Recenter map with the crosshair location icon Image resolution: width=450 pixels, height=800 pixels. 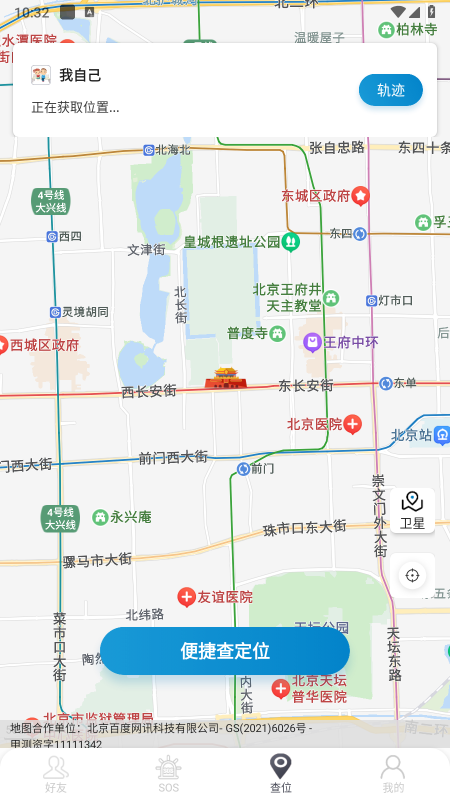(412, 576)
